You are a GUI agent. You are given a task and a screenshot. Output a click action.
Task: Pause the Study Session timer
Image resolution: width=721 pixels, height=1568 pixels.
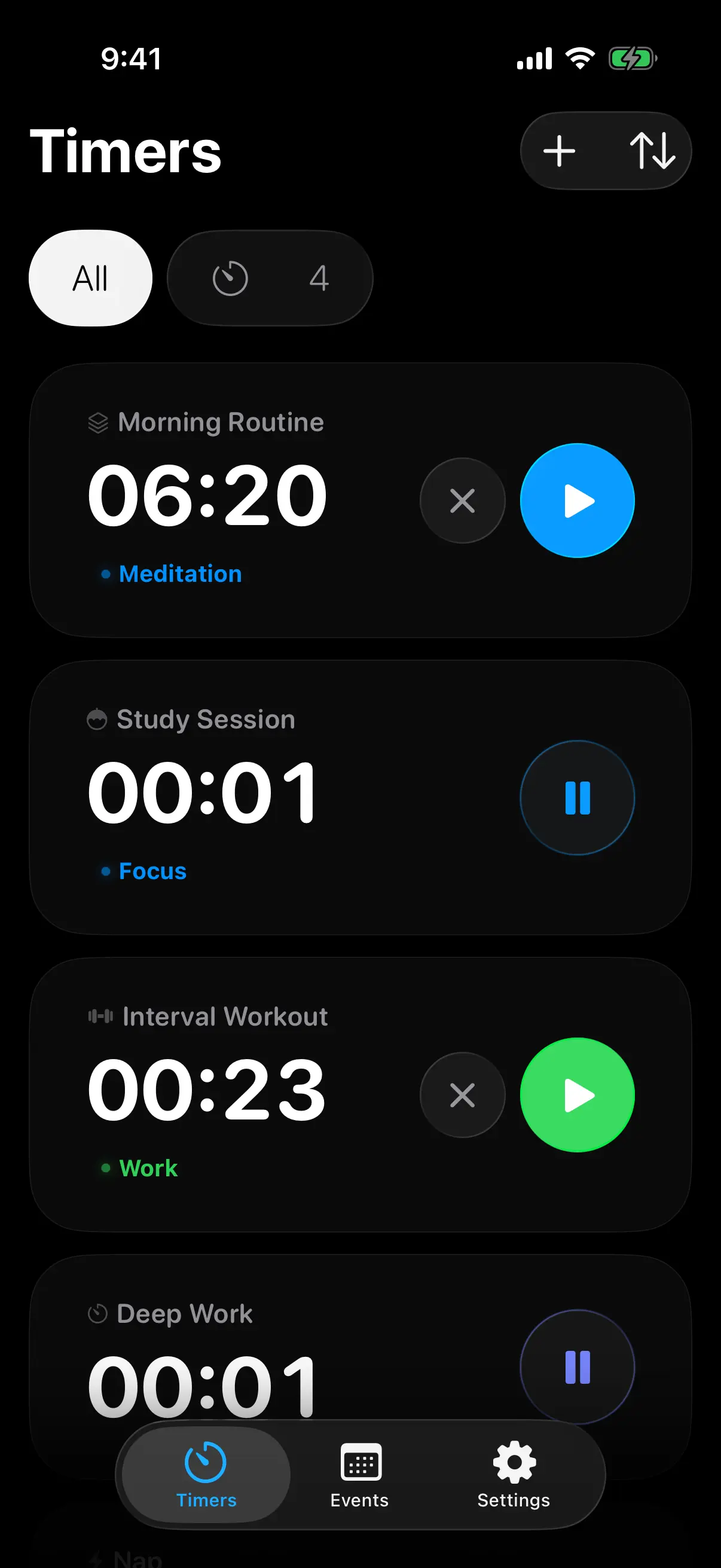point(577,797)
